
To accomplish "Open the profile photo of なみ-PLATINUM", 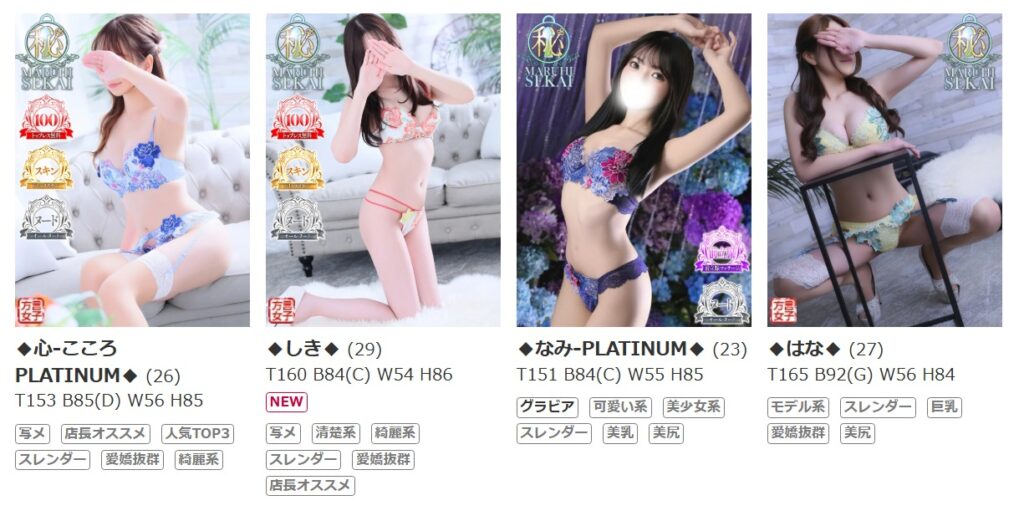I will pyautogui.click(x=633, y=170).
